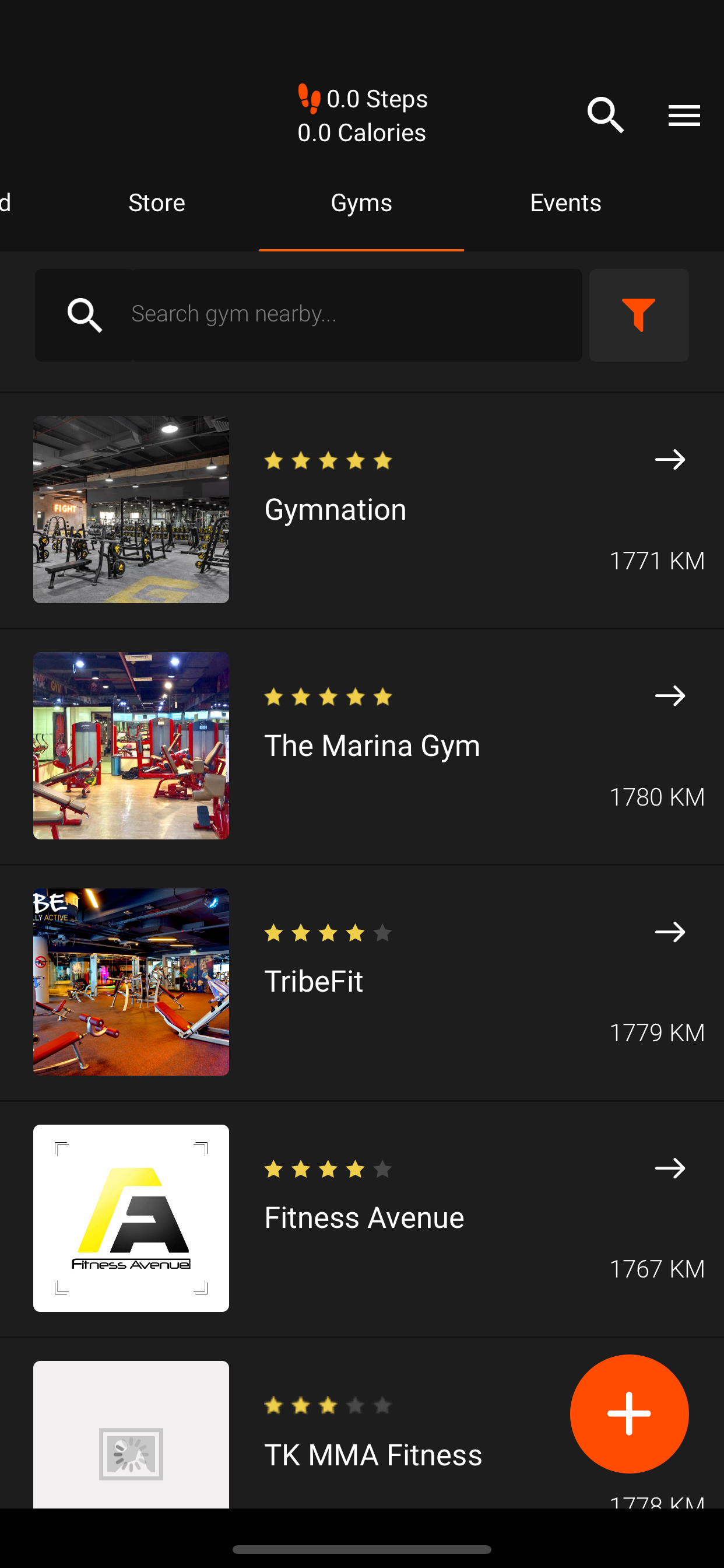Open the Fitness Avenue logo thumbnail
This screenshot has height=1568, width=724.
pyautogui.click(x=131, y=1218)
